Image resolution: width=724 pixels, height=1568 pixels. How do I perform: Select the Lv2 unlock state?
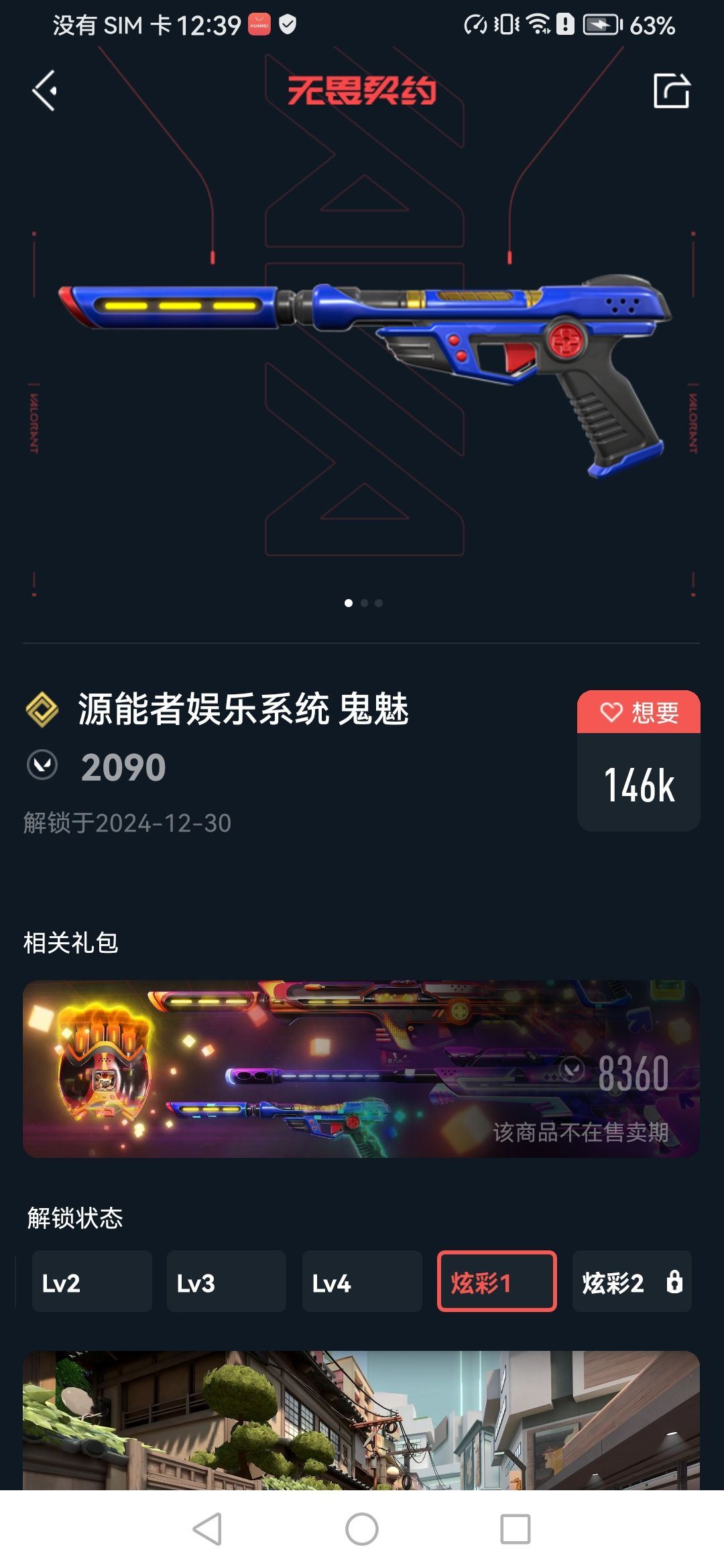92,1281
